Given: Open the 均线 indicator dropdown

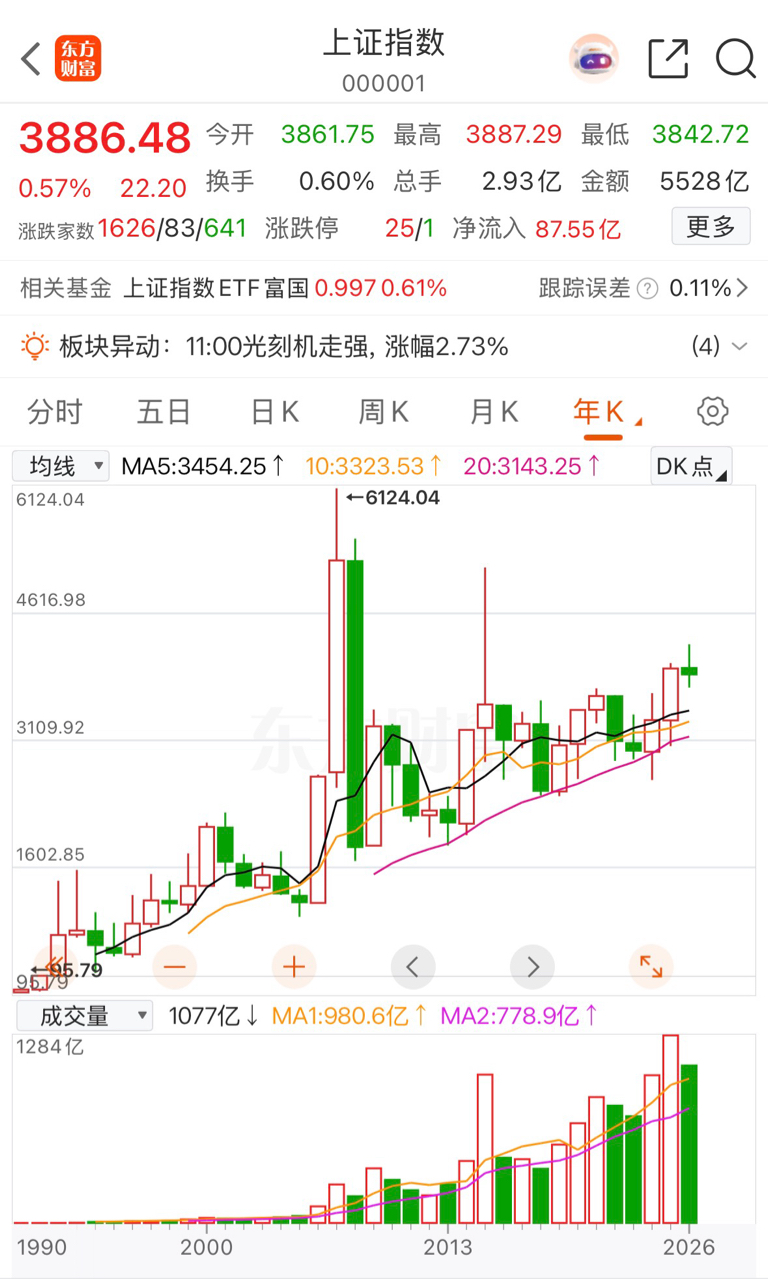Looking at the screenshot, I should pos(61,465).
